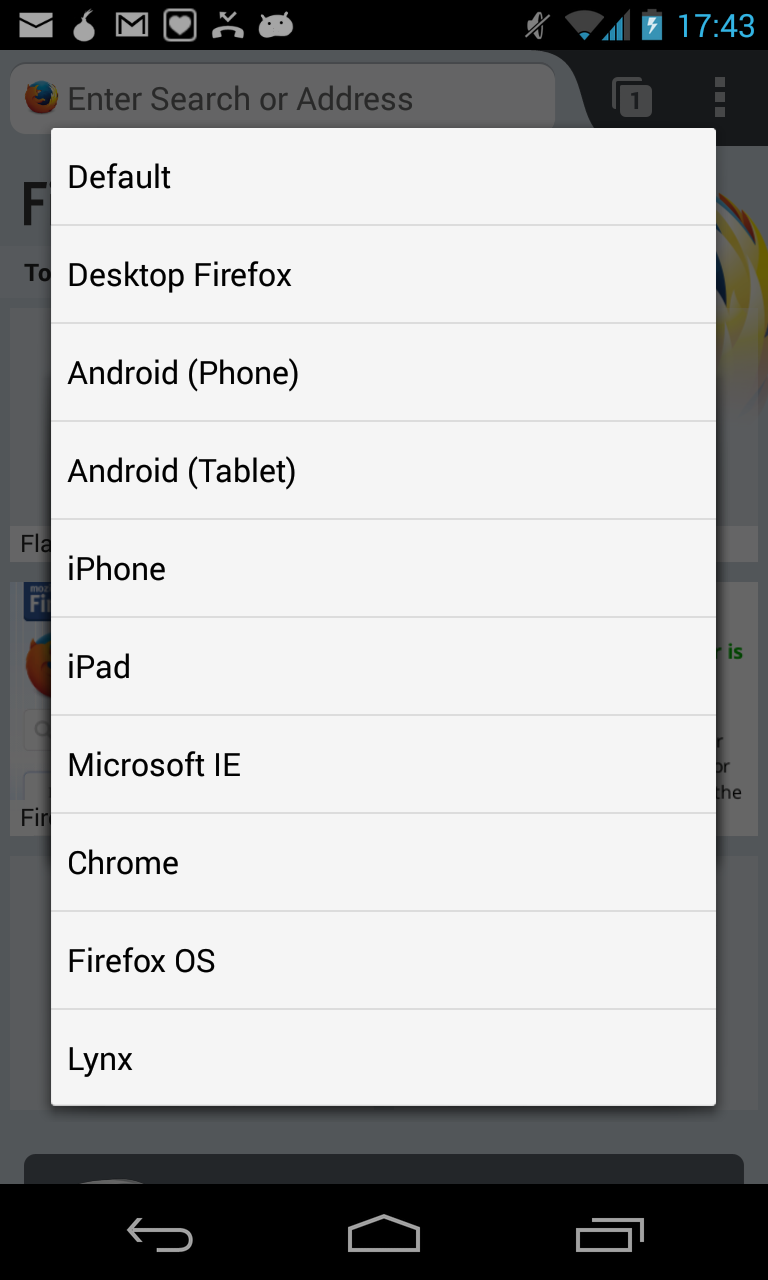The width and height of the screenshot is (768, 1280).
Task: Select Android (Phone) user agent
Action: (x=383, y=373)
